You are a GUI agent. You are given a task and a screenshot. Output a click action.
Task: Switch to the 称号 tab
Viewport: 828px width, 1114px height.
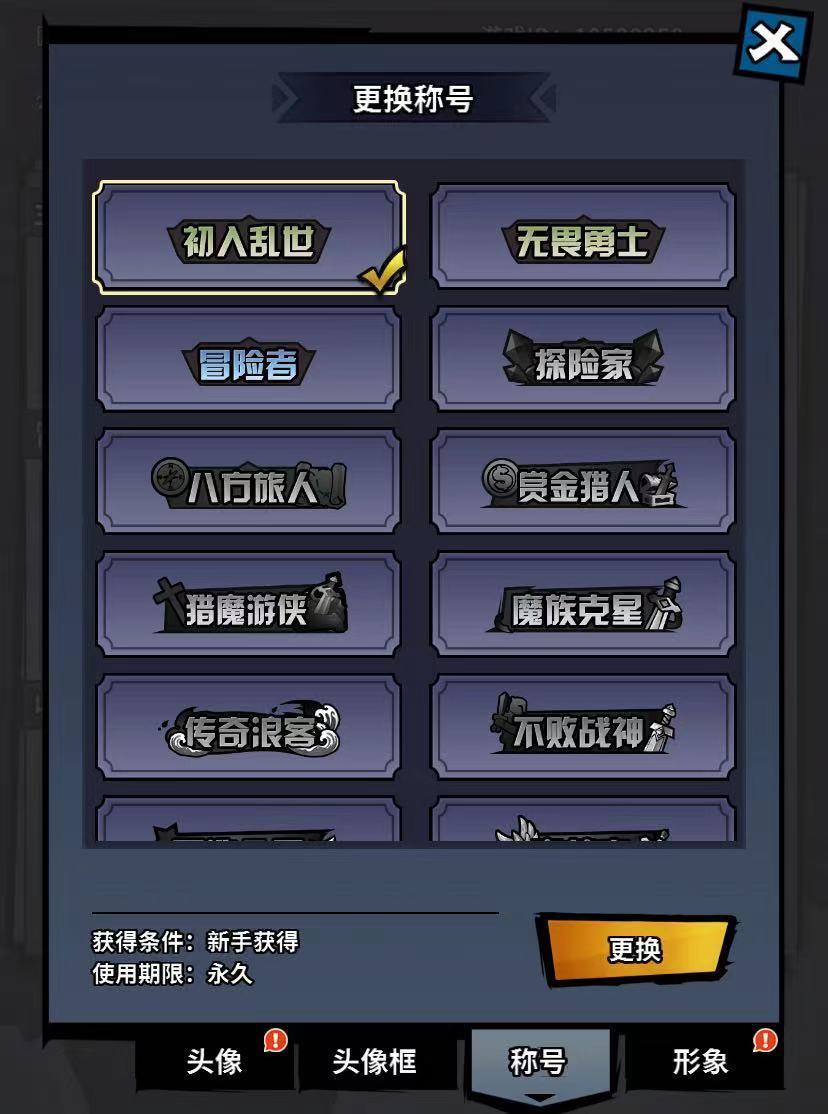pyautogui.click(x=538, y=1061)
